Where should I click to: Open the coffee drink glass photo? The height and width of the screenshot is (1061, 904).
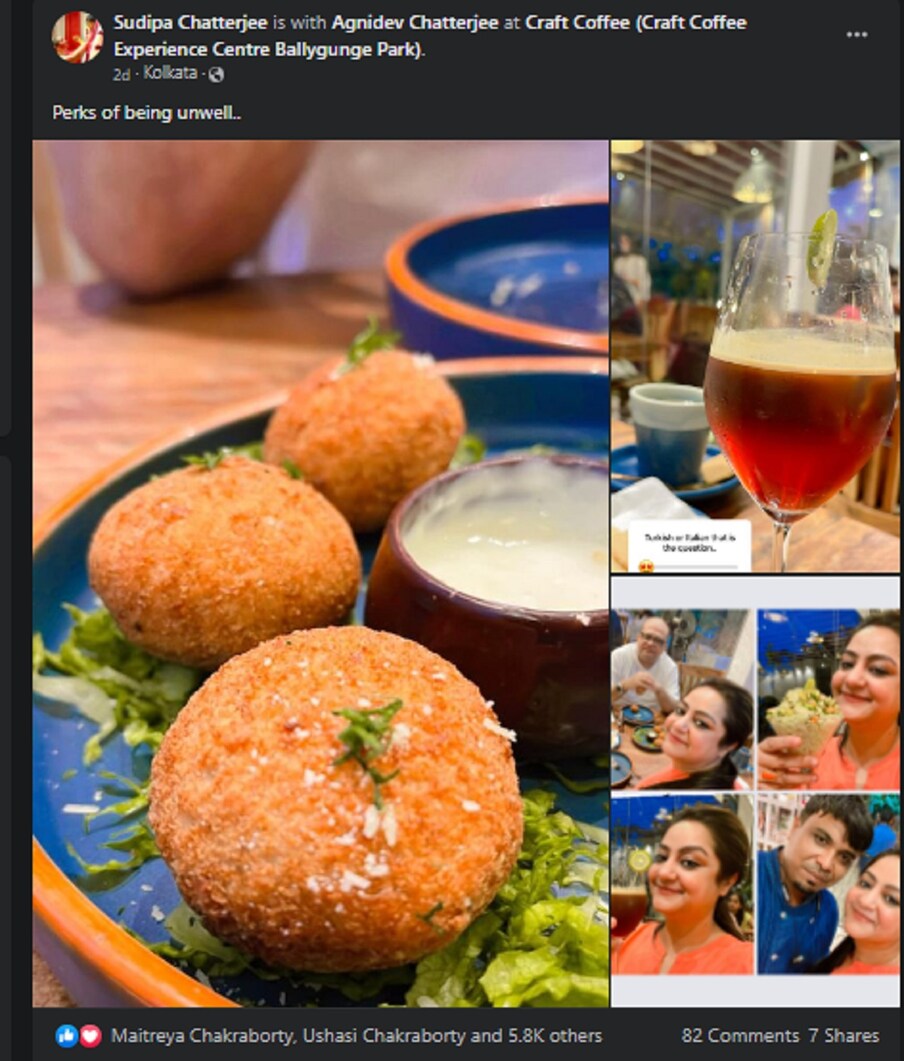tap(754, 357)
